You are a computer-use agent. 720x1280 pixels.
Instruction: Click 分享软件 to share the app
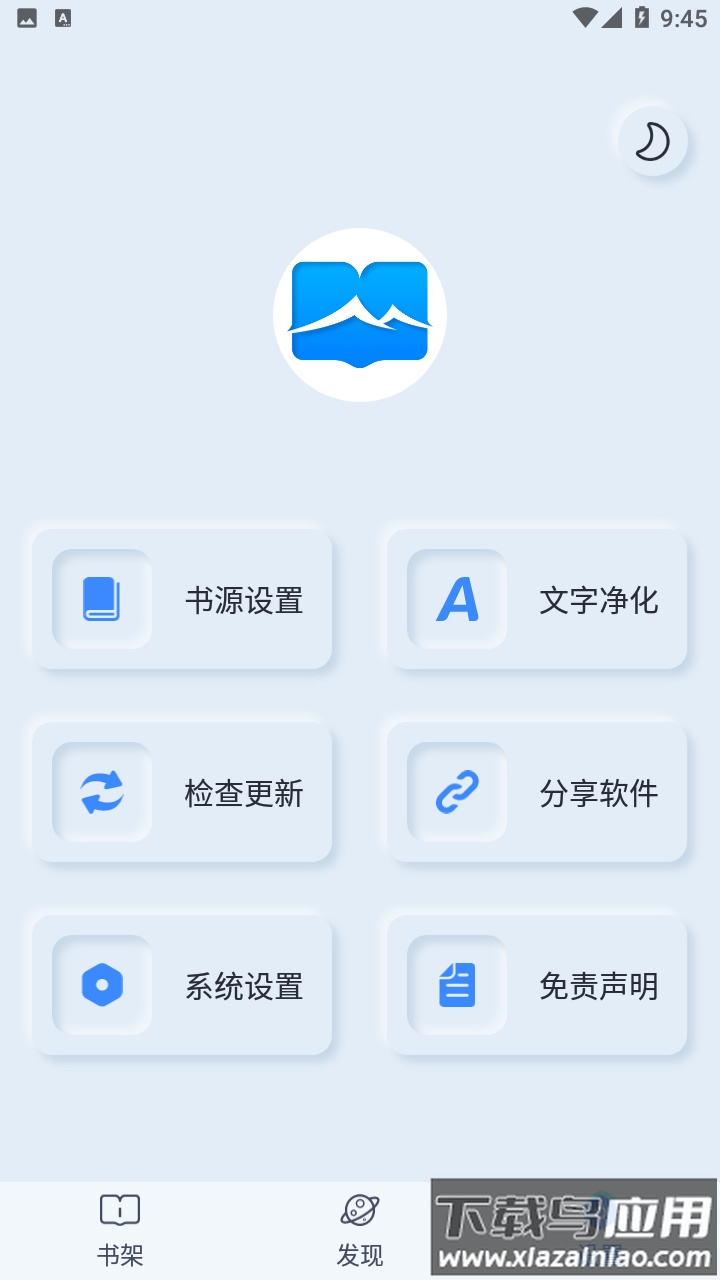pos(536,791)
